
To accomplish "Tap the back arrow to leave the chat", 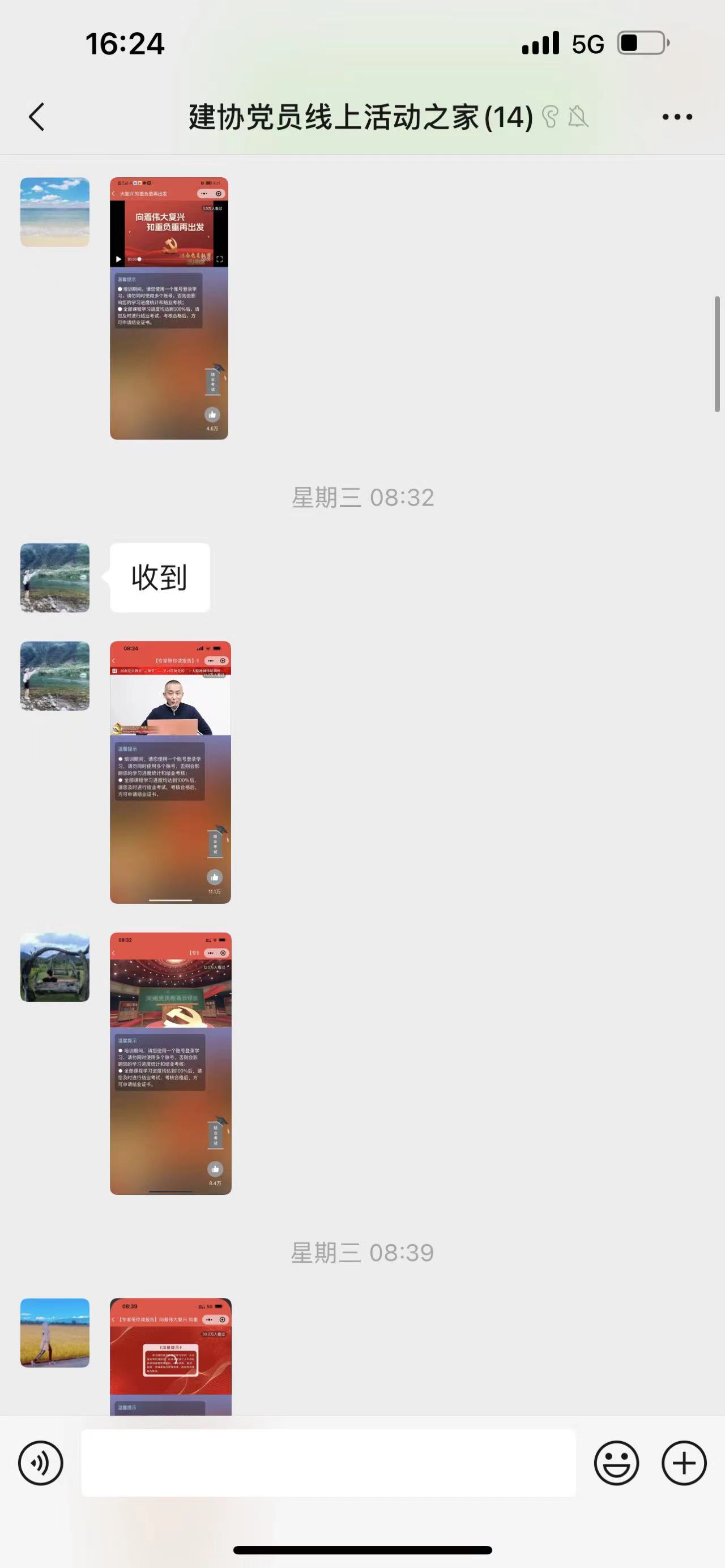I will (36, 117).
